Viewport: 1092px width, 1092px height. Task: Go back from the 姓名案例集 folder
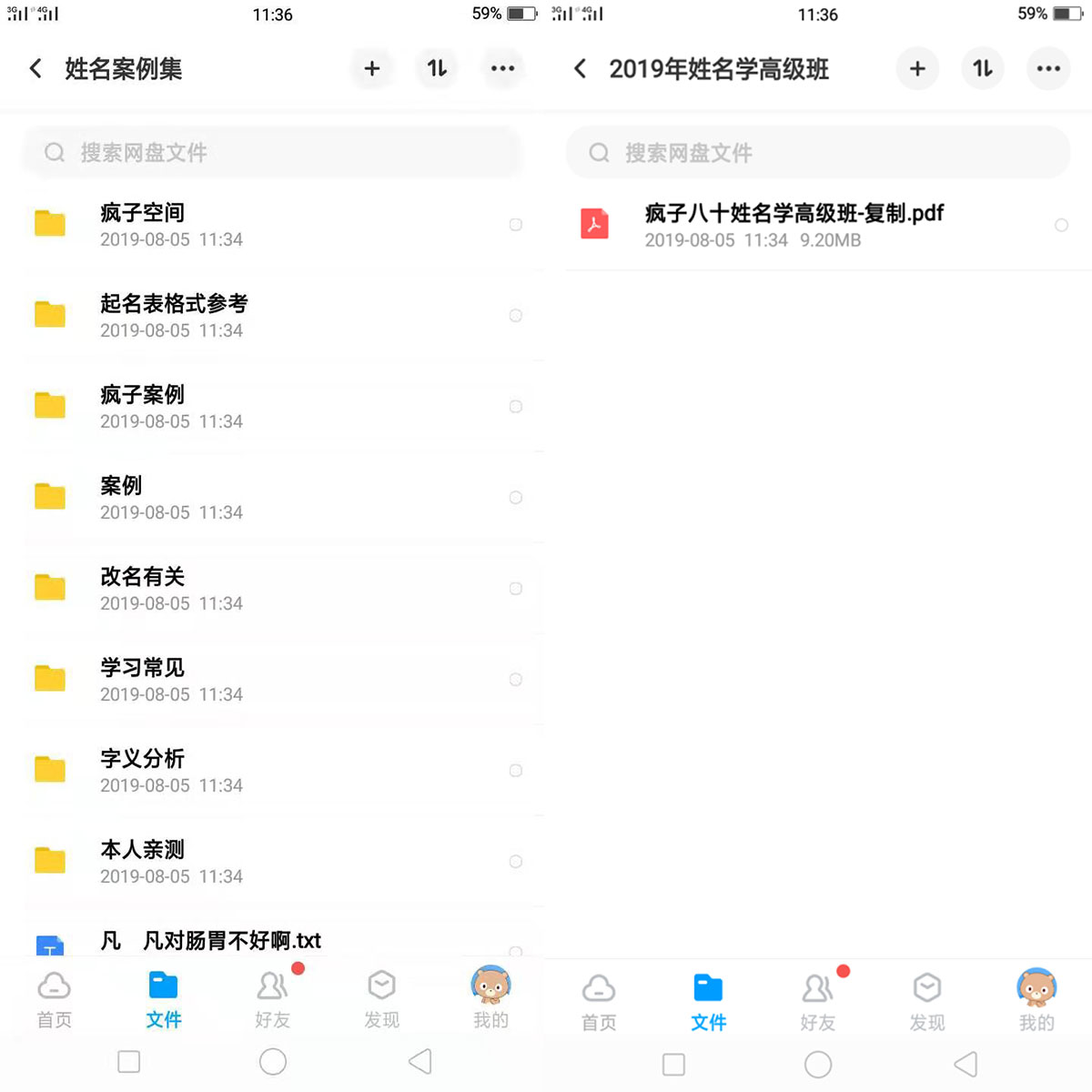pos(35,68)
